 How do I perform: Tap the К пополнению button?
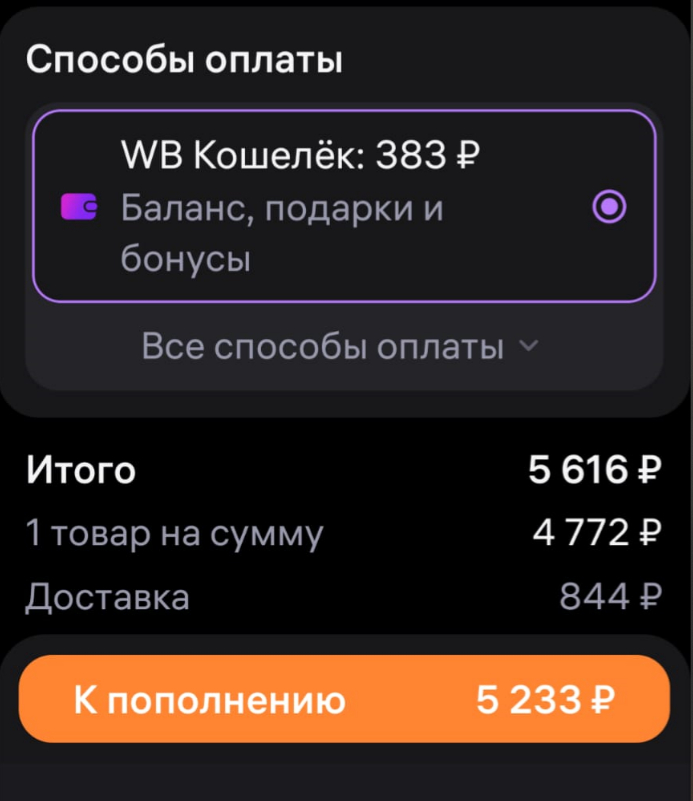pos(344,700)
